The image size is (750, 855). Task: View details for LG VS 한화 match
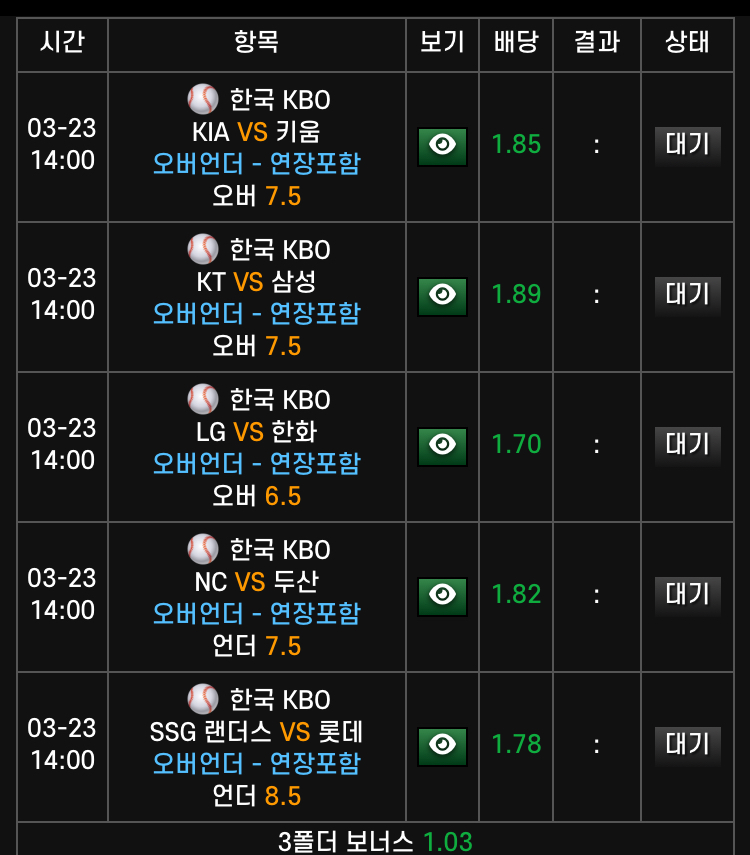point(442,446)
